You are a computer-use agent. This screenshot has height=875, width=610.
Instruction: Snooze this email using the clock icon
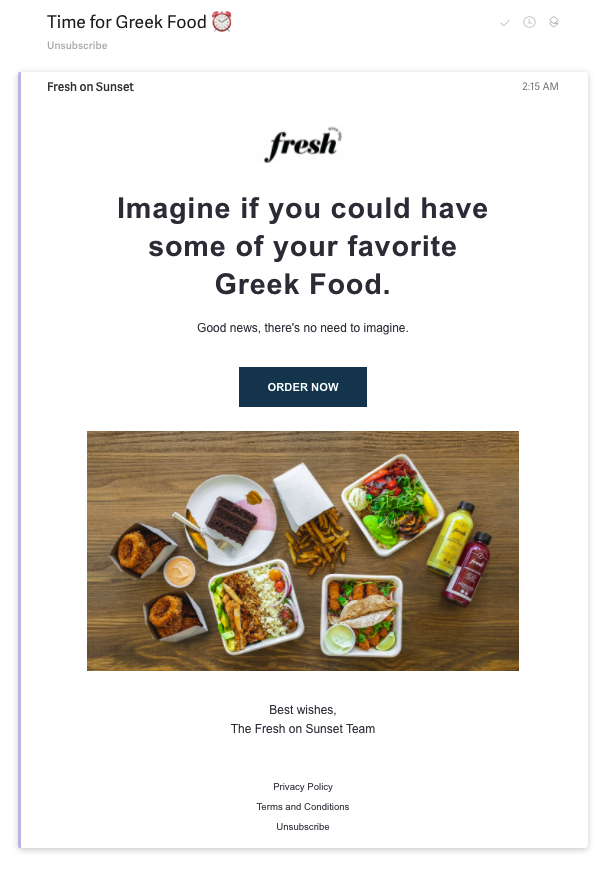pyautogui.click(x=529, y=22)
